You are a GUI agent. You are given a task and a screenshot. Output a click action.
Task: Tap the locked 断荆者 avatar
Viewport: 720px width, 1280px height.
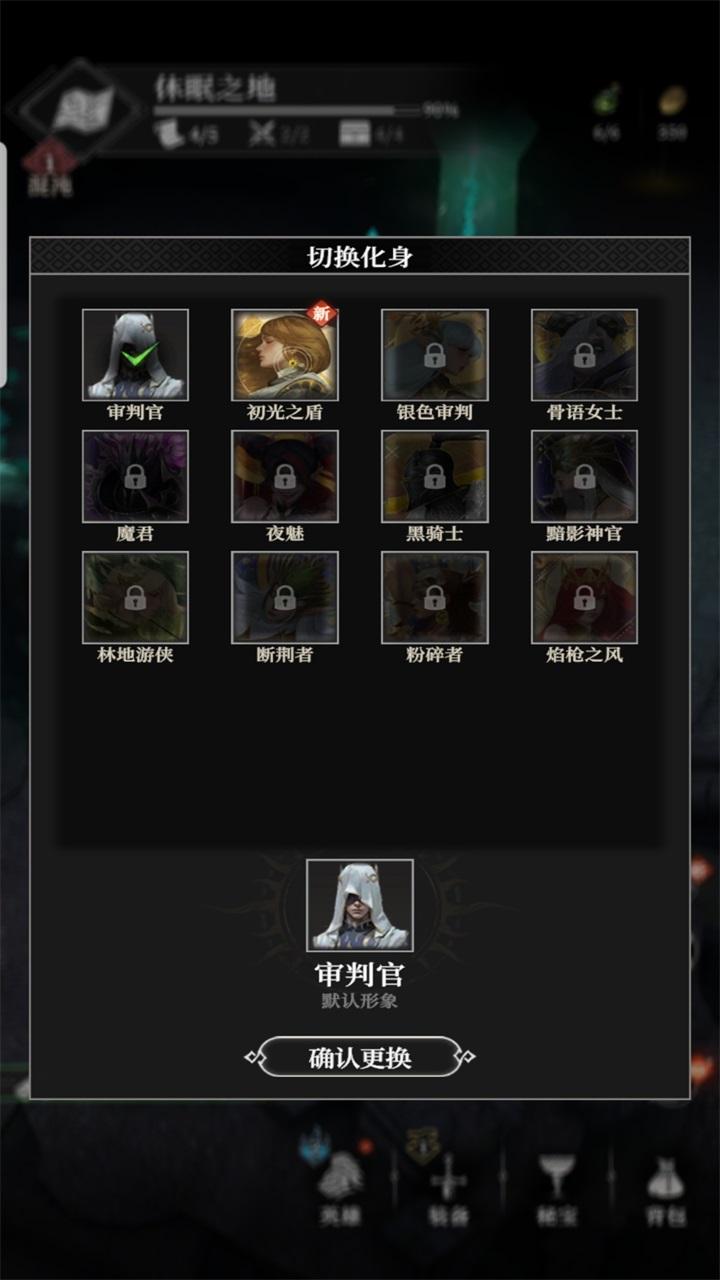point(285,597)
